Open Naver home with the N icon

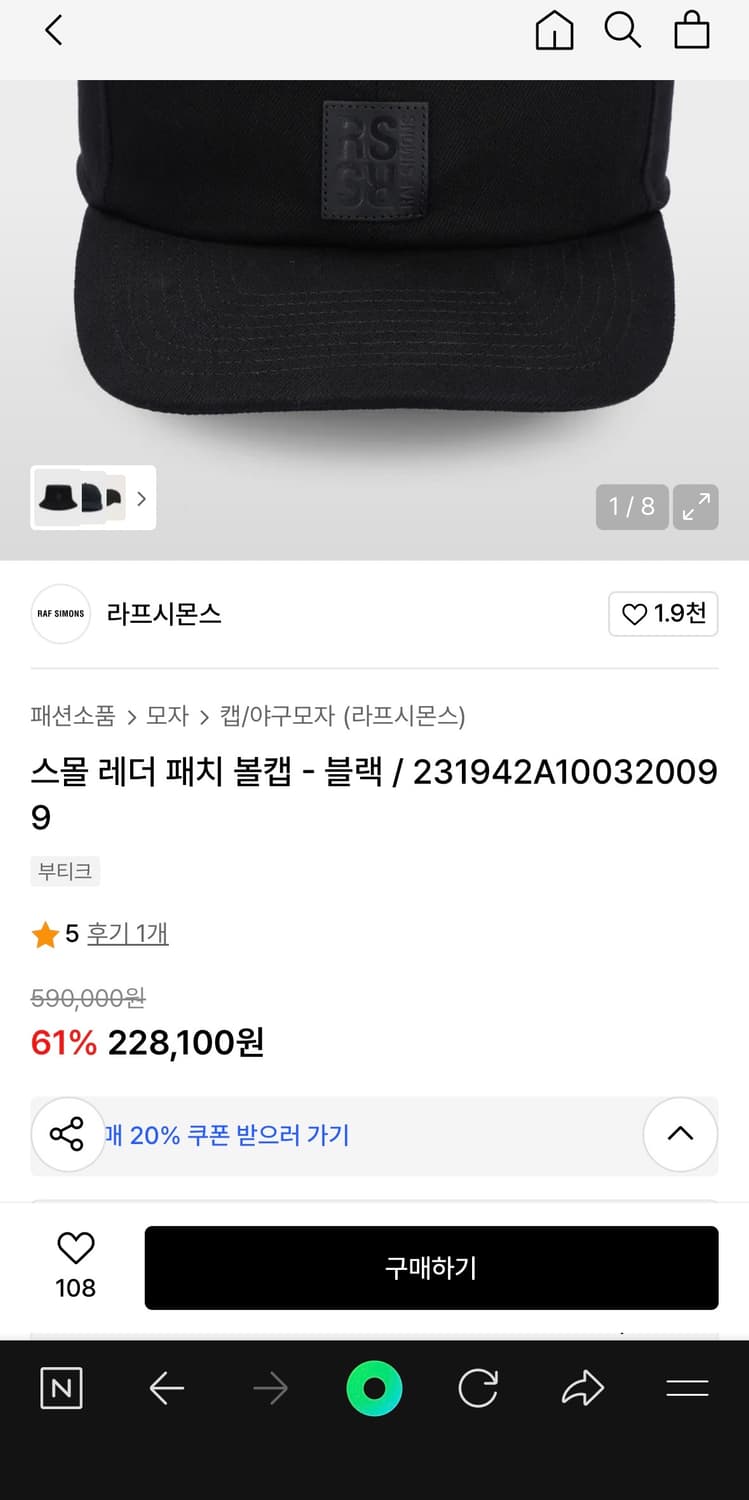point(61,1388)
